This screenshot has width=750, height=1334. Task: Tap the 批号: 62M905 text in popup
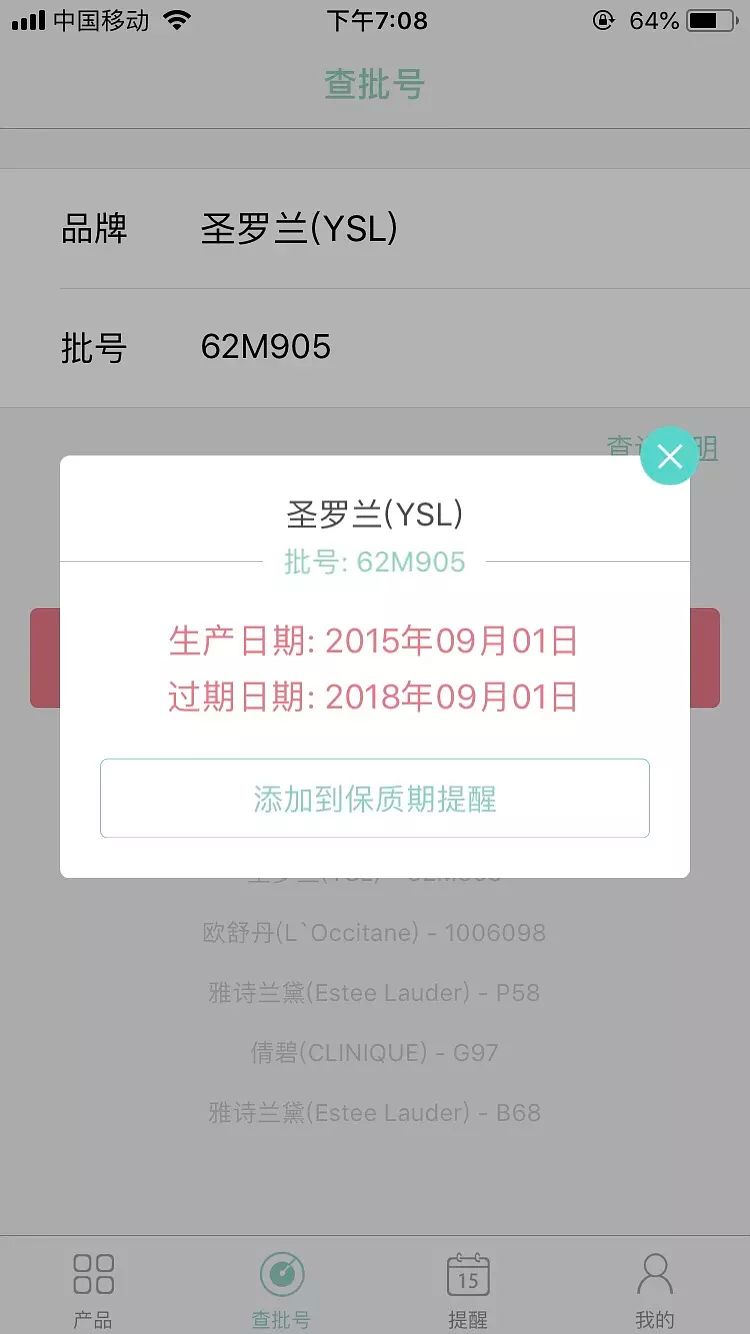pos(375,561)
